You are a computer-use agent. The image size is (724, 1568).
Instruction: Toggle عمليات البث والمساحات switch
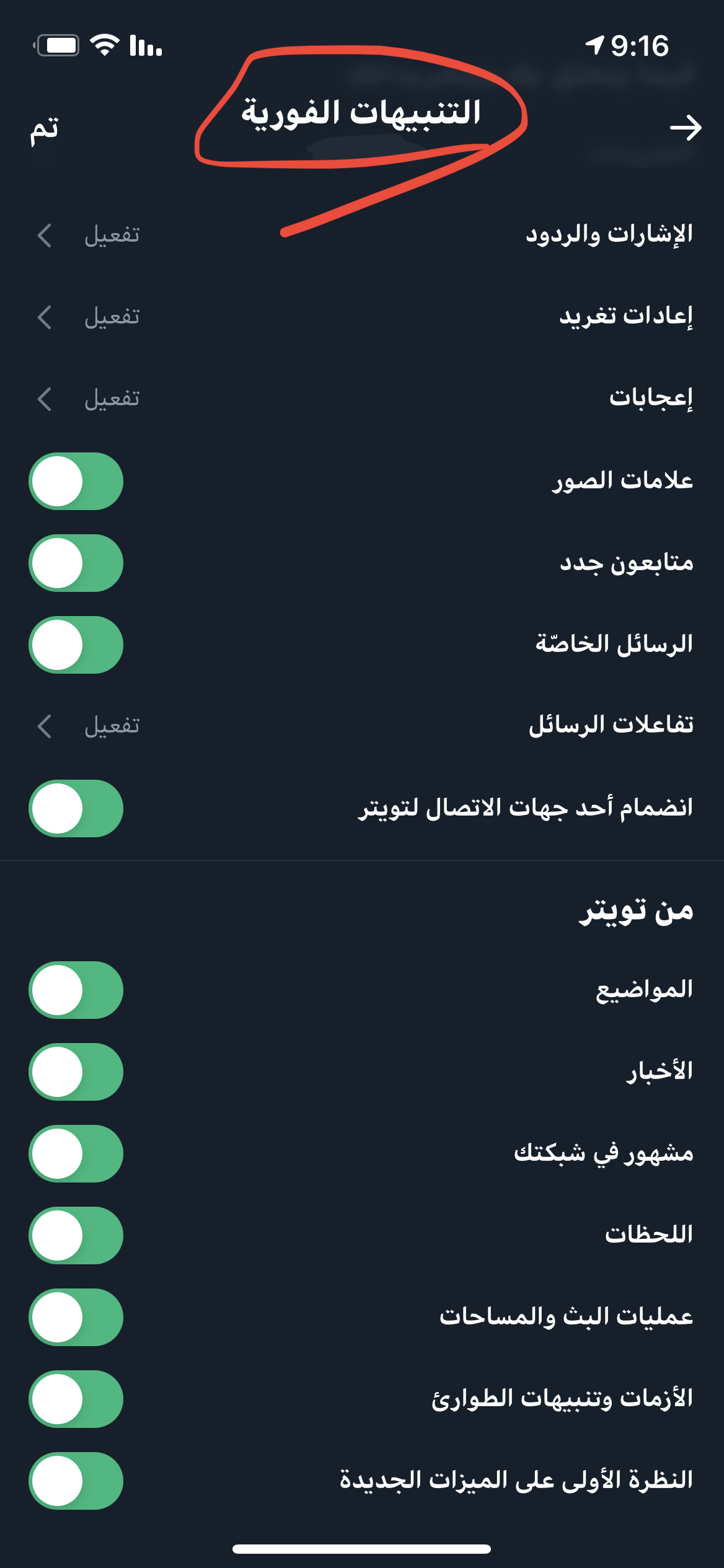pyautogui.click(x=76, y=1317)
